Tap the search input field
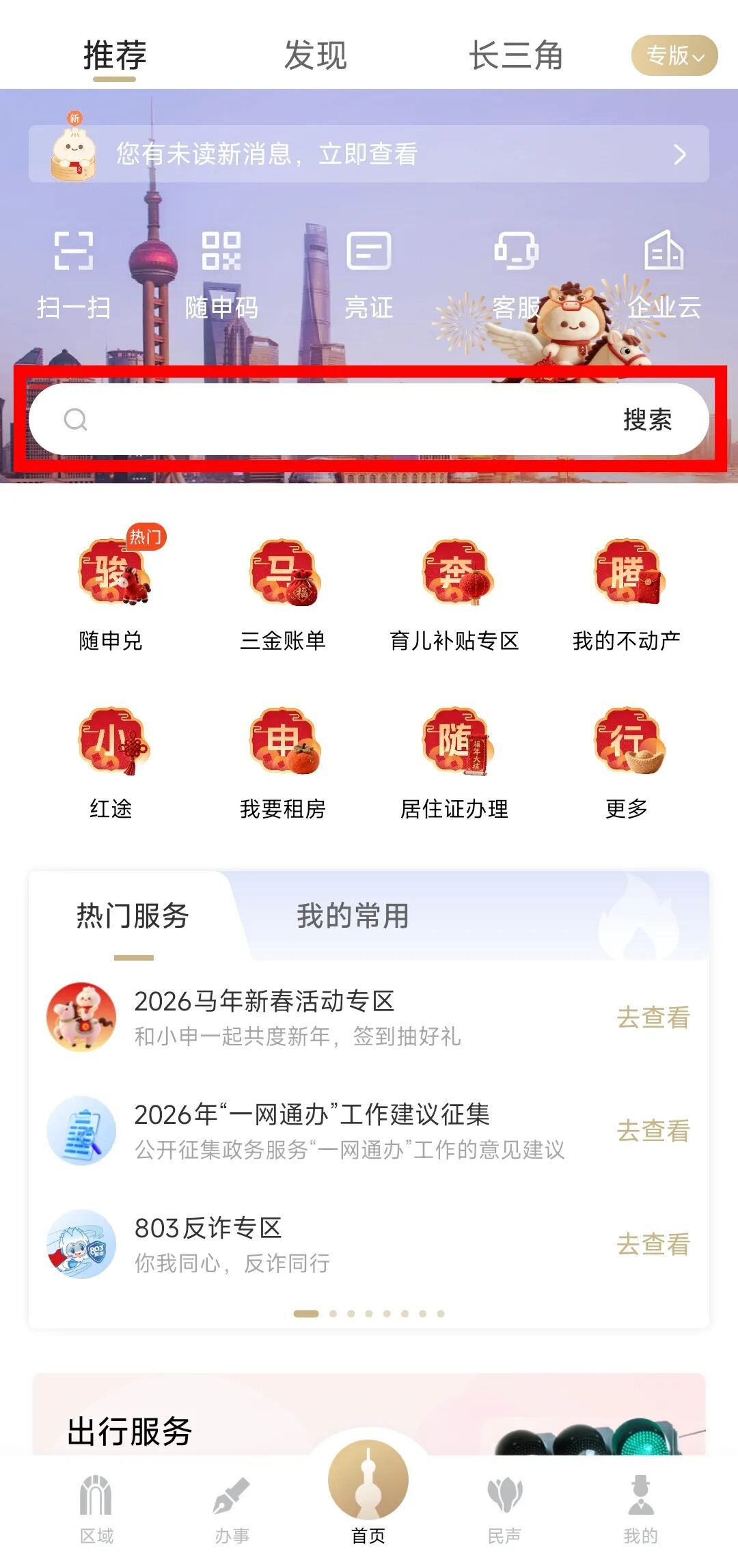Image resolution: width=738 pixels, height=1568 pixels. (328, 419)
